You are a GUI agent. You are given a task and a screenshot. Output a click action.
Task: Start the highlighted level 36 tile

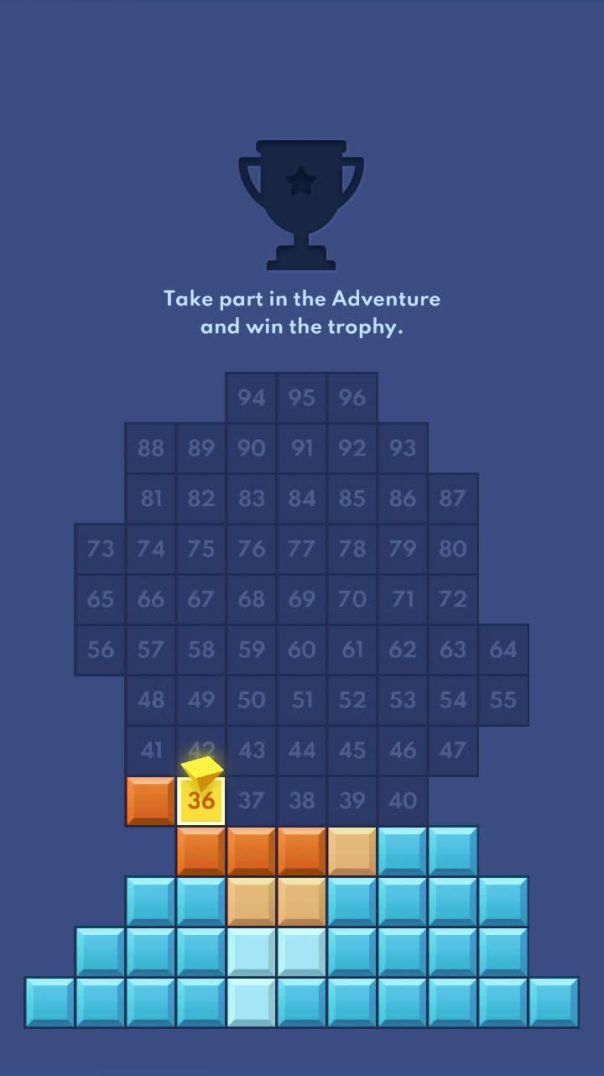pos(201,801)
